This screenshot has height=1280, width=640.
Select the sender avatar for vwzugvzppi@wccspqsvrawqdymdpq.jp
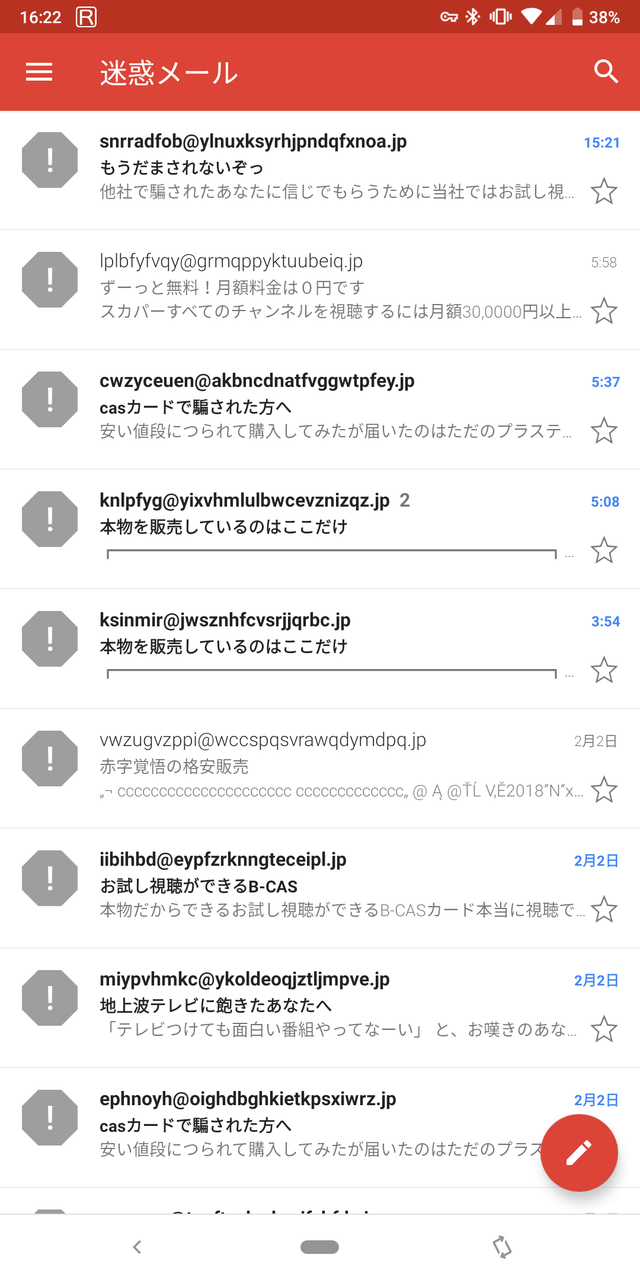[50, 759]
